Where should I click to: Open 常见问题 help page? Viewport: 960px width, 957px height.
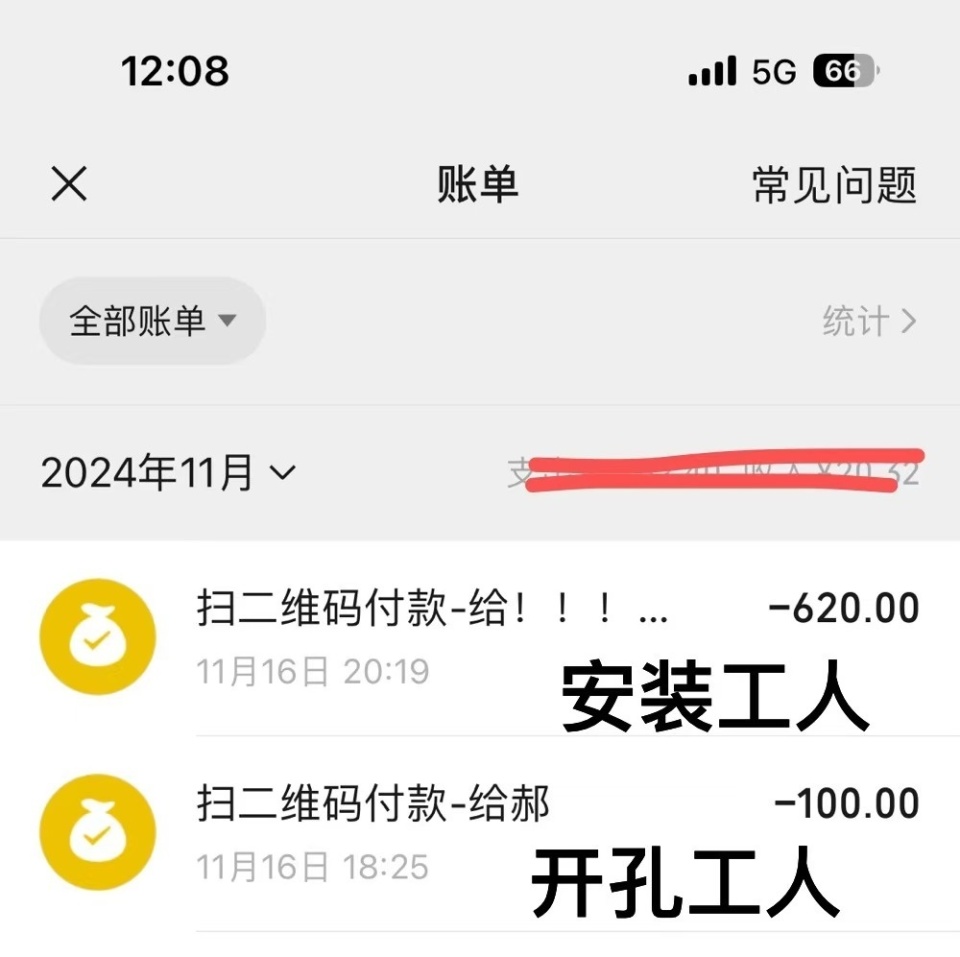[834, 186]
